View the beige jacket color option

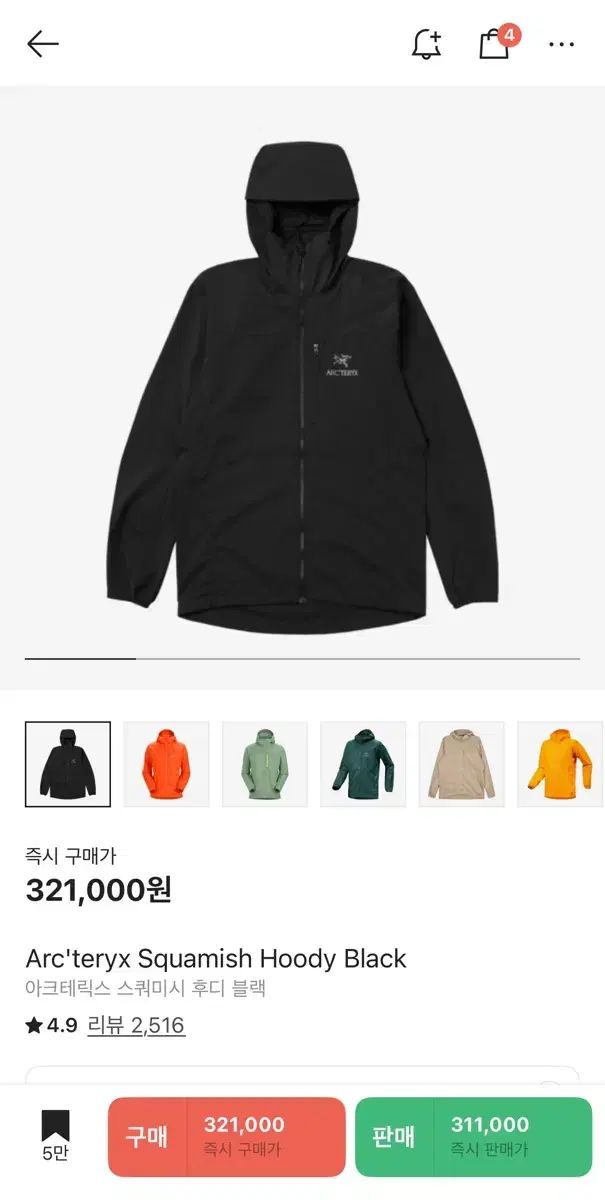461,764
